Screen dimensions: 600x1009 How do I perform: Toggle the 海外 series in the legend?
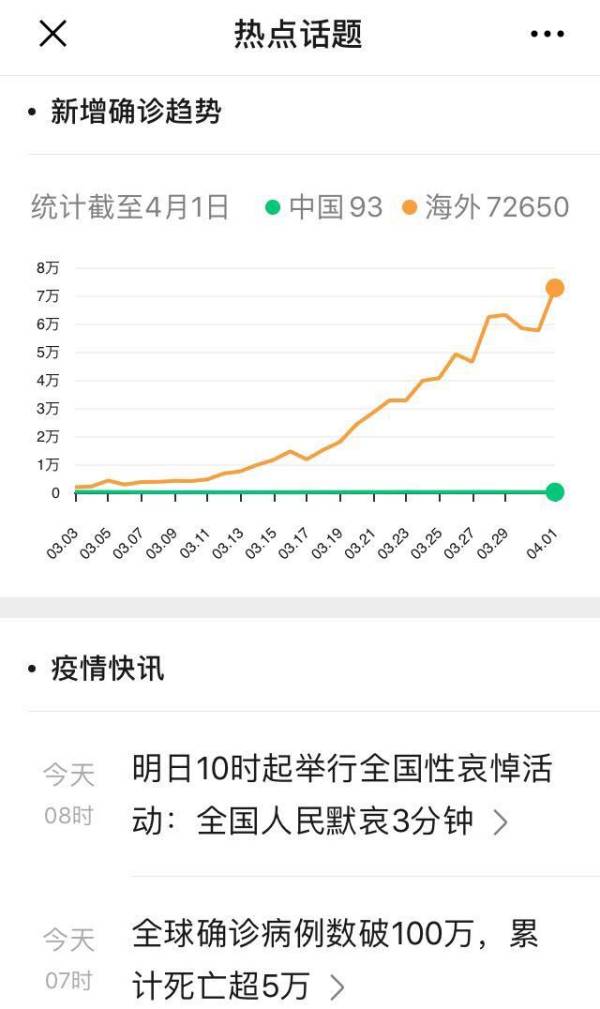(485, 207)
